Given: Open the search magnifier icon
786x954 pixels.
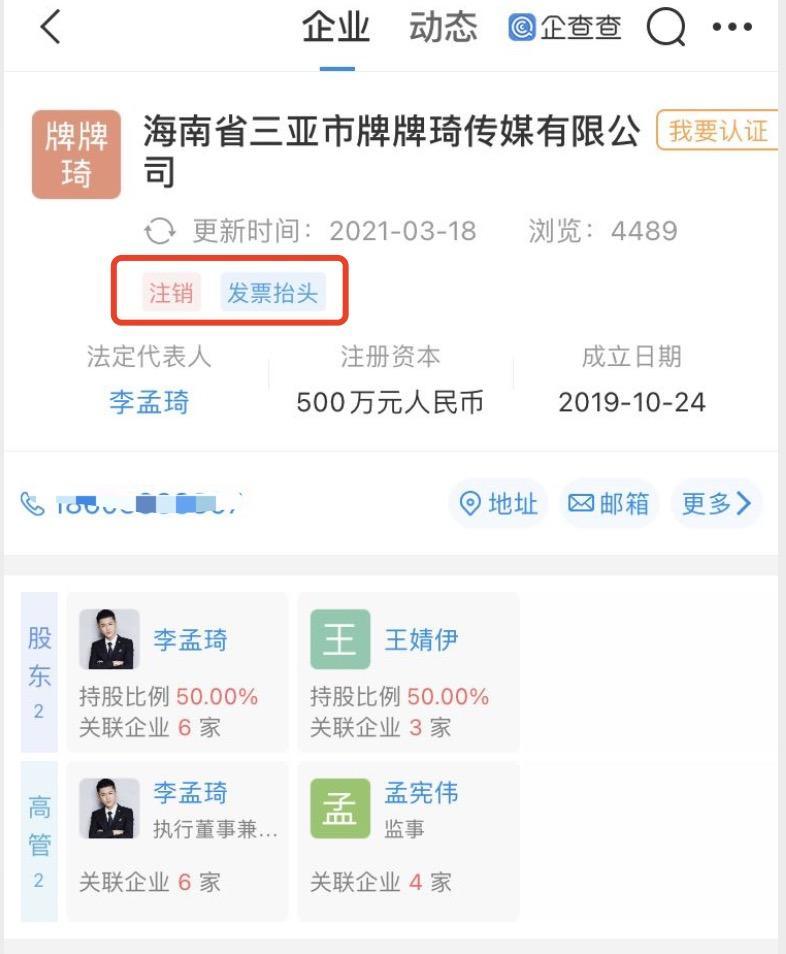Looking at the screenshot, I should click(x=666, y=27).
